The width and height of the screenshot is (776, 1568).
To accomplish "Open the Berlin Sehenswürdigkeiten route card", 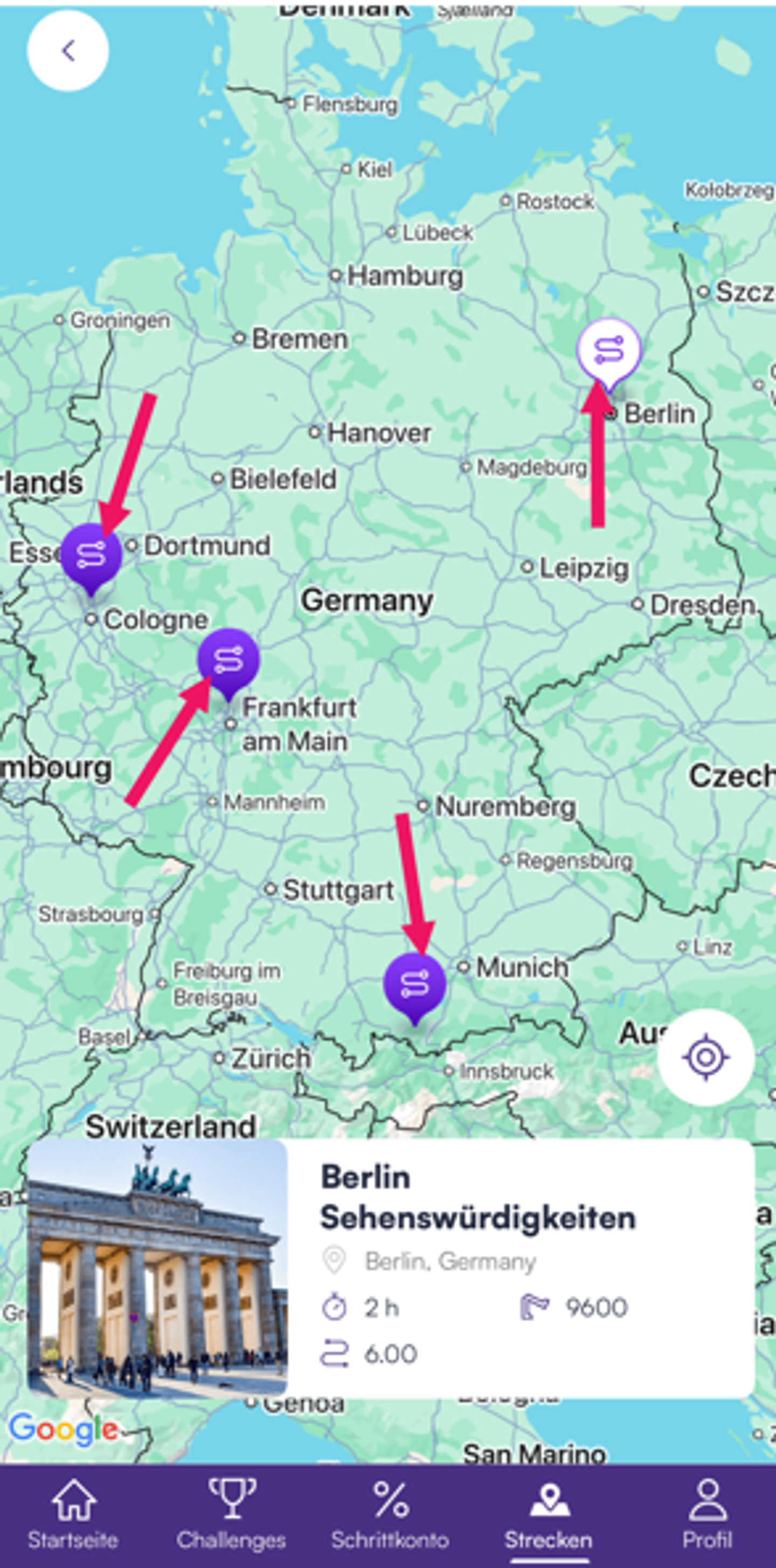I will tap(390, 1268).
